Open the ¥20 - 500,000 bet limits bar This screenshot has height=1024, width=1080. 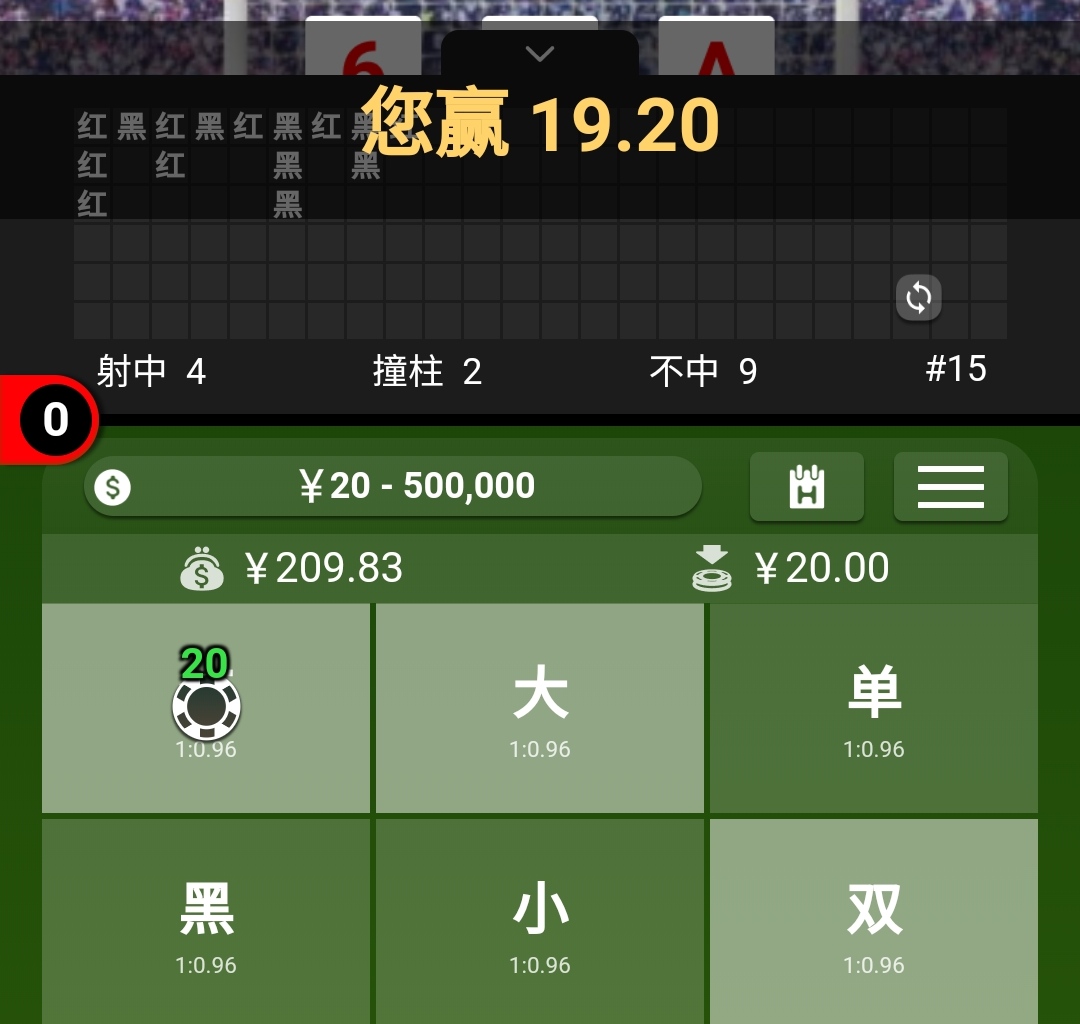pos(393,486)
